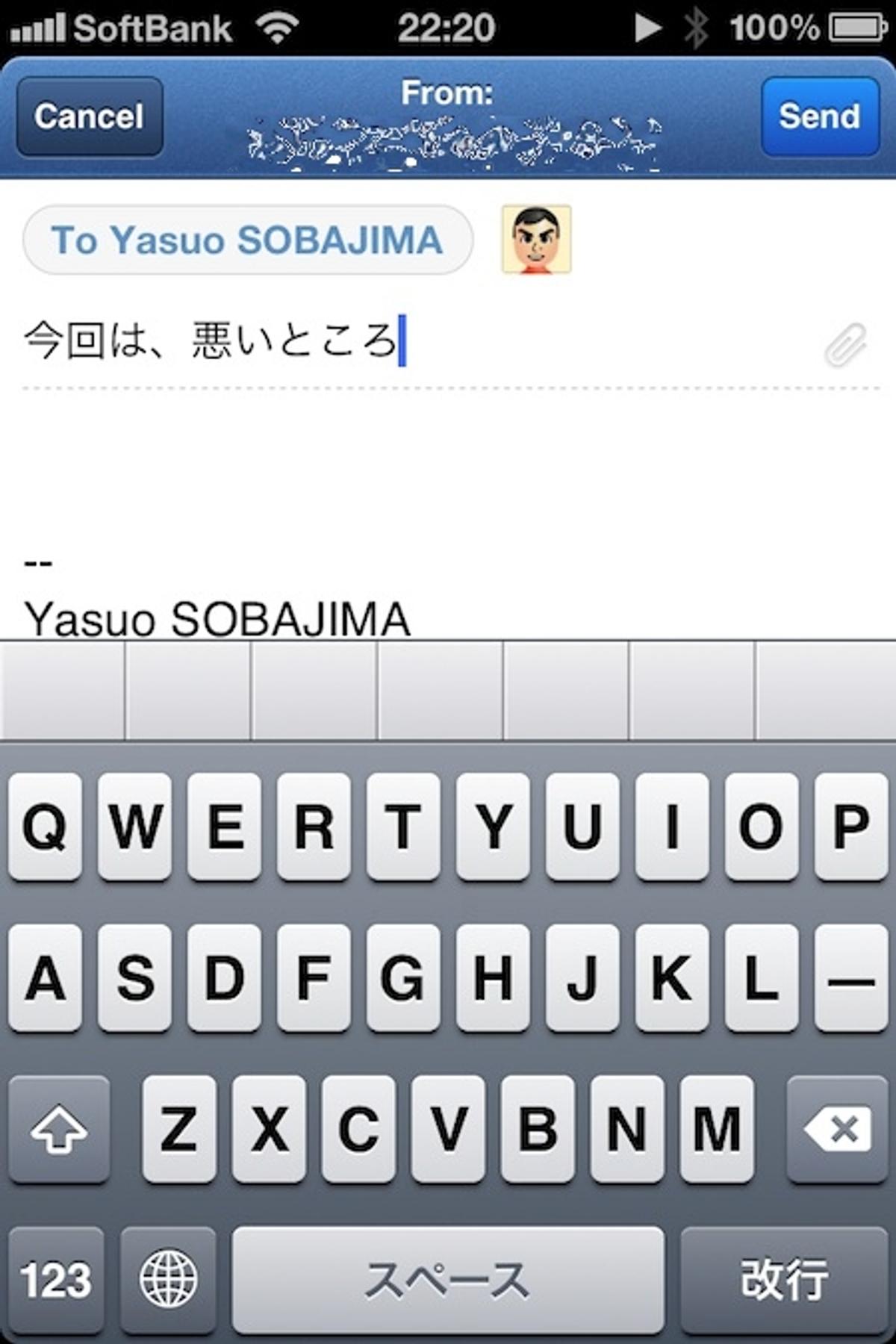Hit the スペース space key
This screenshot has width=896, height=1344.
click(448, 1279)
